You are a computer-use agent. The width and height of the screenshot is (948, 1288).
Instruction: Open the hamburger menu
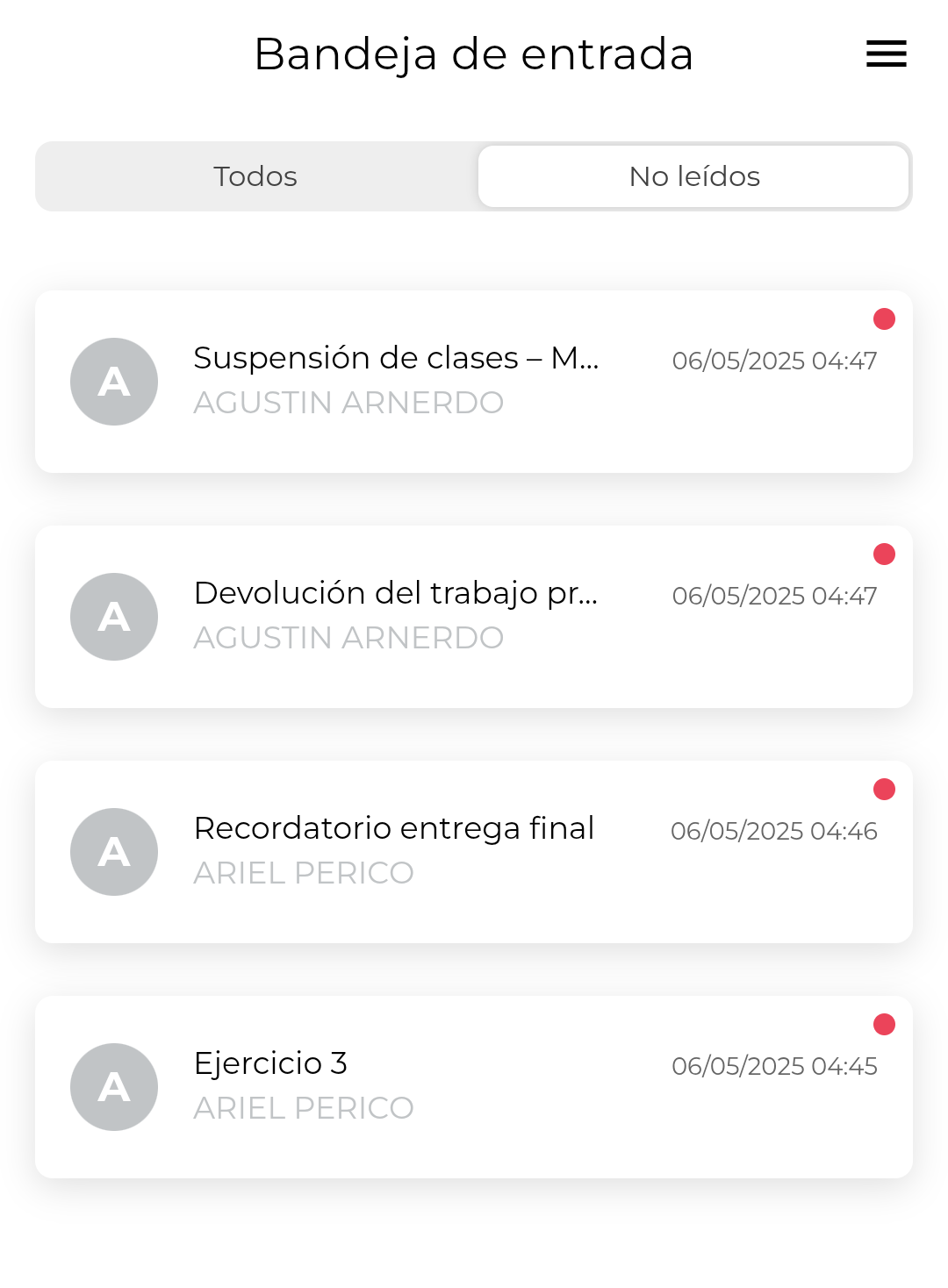pos(886,54)
